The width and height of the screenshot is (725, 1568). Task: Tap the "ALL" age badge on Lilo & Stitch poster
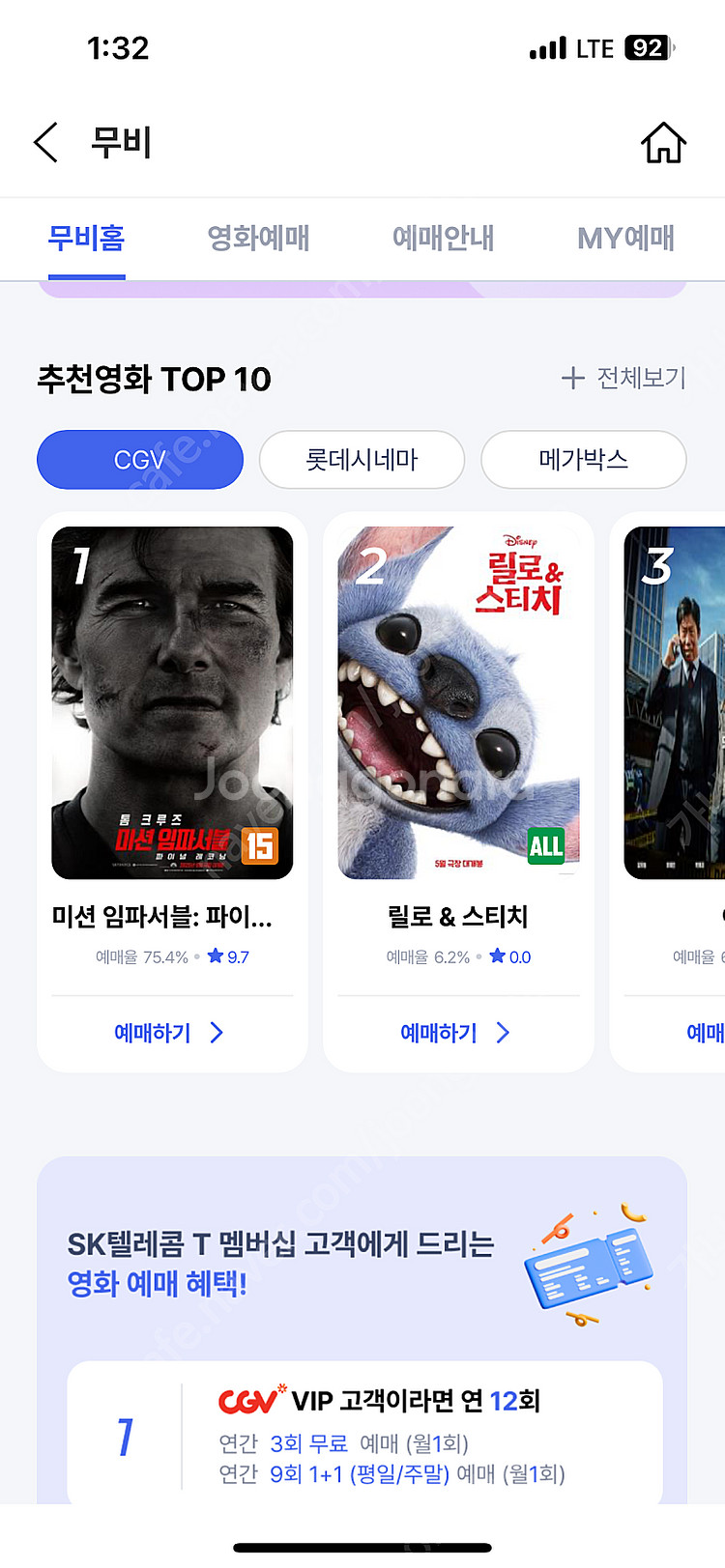(x=546, y=845)
